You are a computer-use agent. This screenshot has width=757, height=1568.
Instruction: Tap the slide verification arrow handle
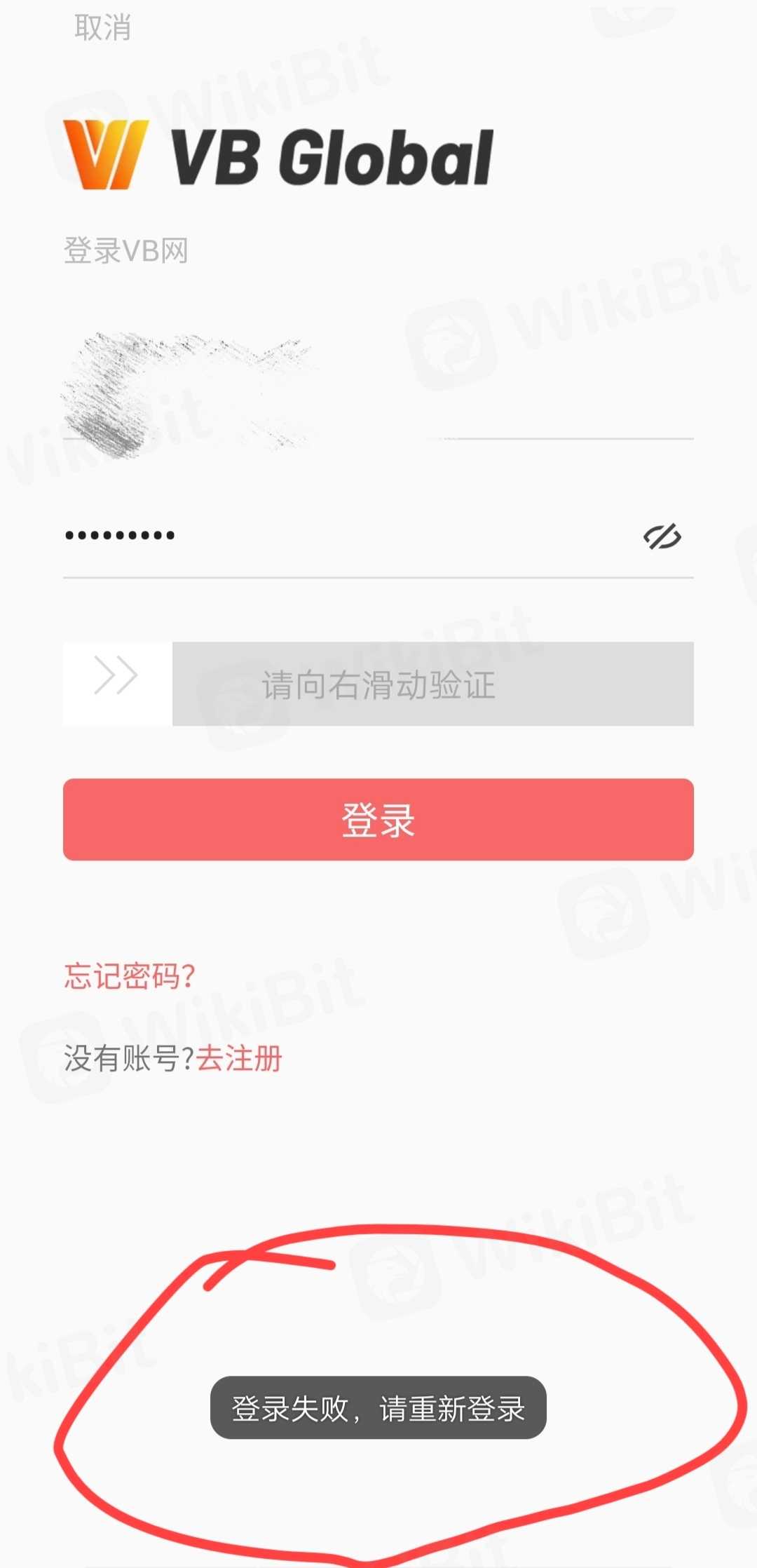coord(116,683)
